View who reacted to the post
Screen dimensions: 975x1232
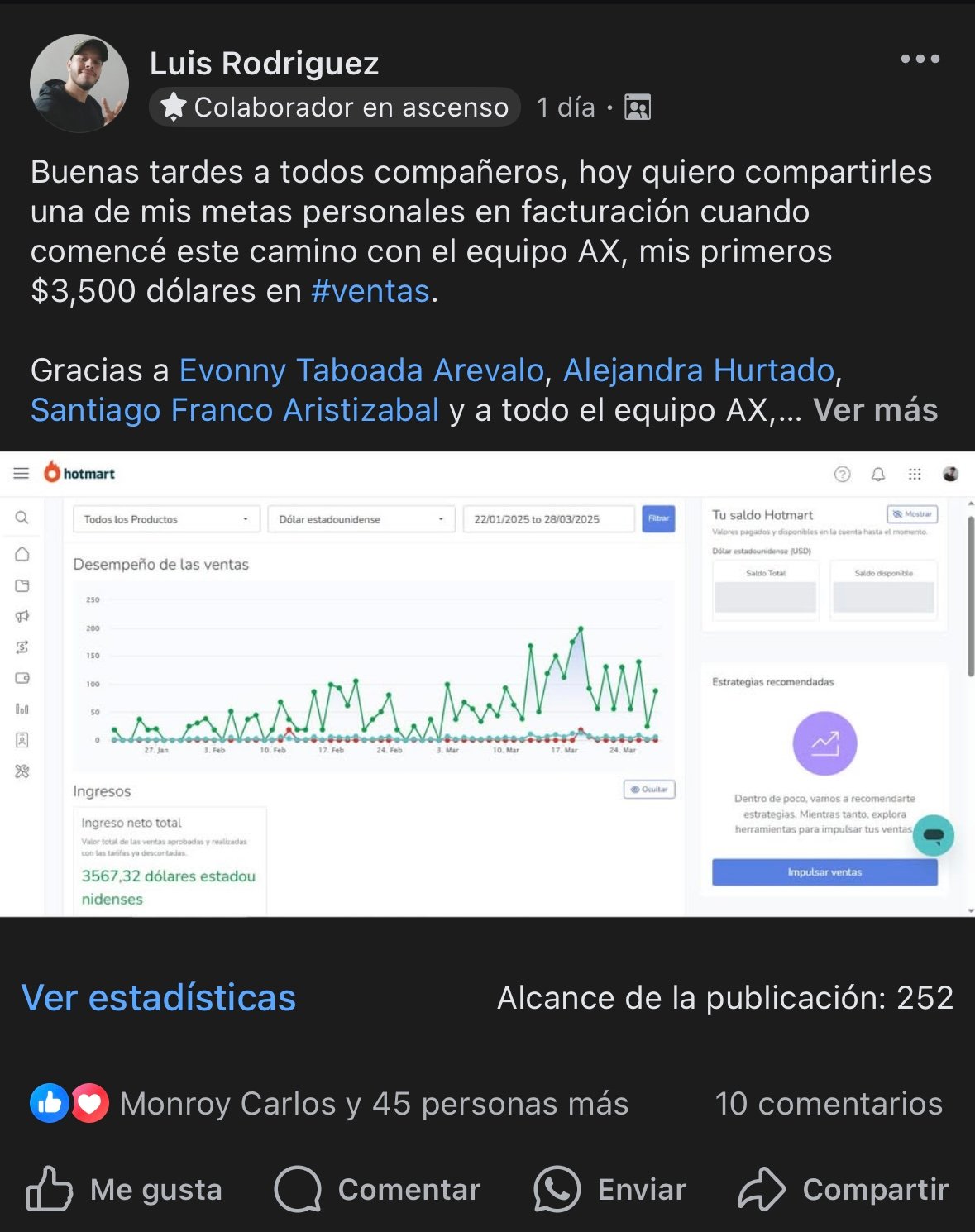pos(372,1104)
